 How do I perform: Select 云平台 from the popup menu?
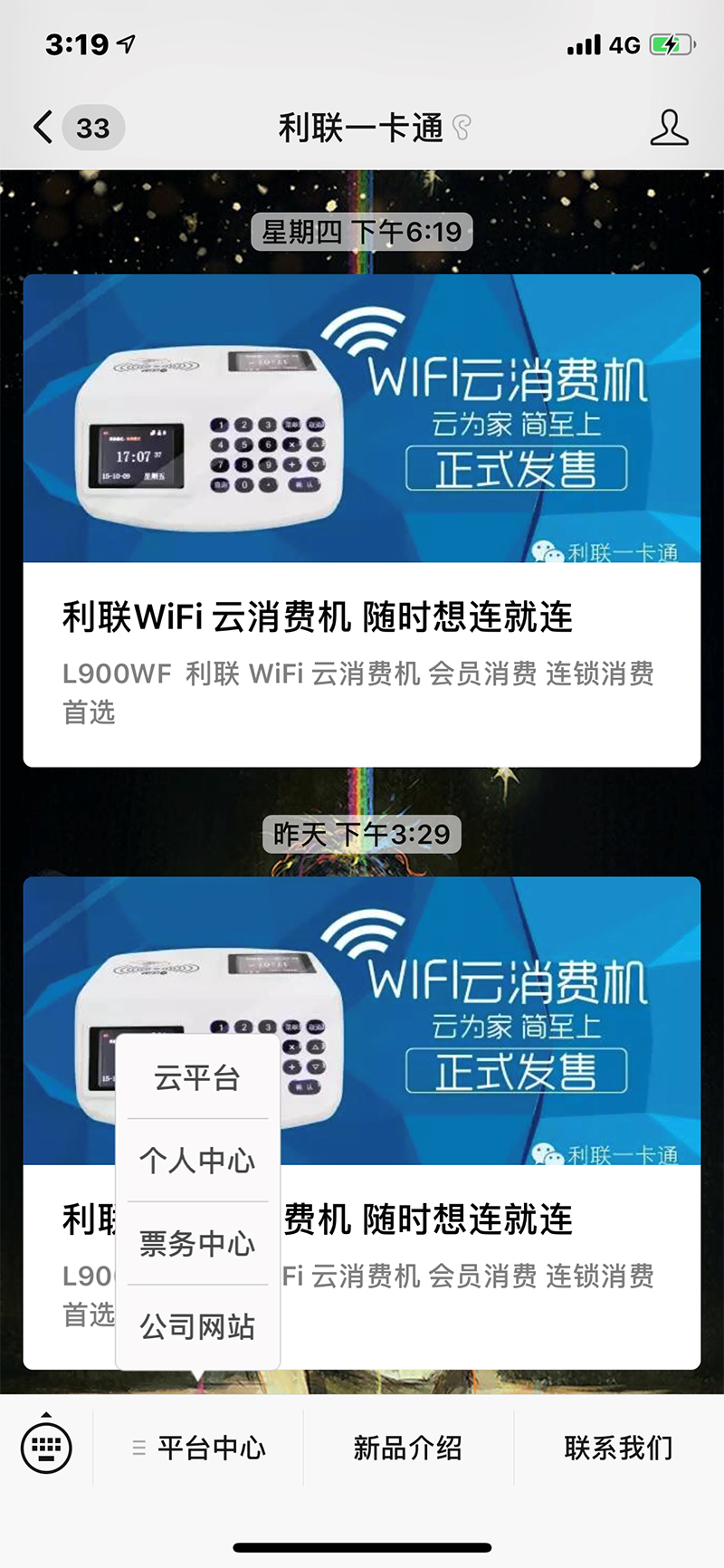pyautogui.click(x=197, y=1078)
